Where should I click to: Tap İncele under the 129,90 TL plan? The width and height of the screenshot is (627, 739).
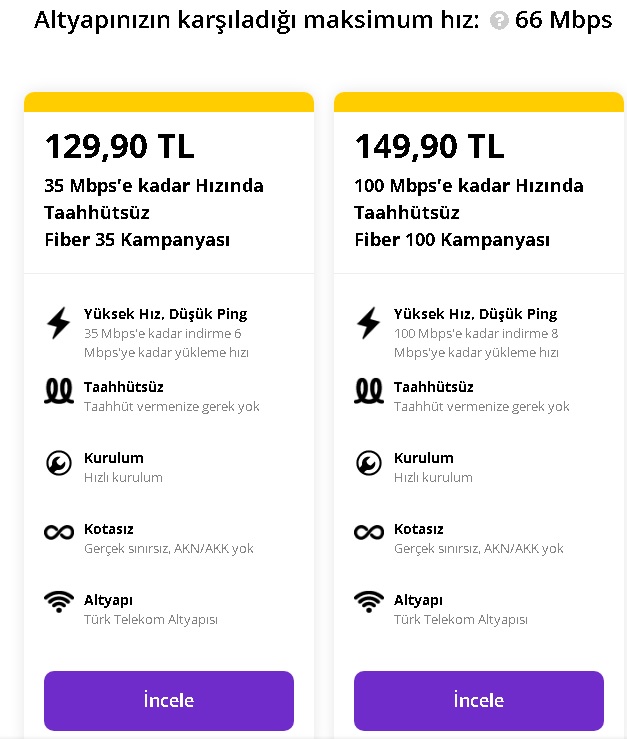point(168,700)
